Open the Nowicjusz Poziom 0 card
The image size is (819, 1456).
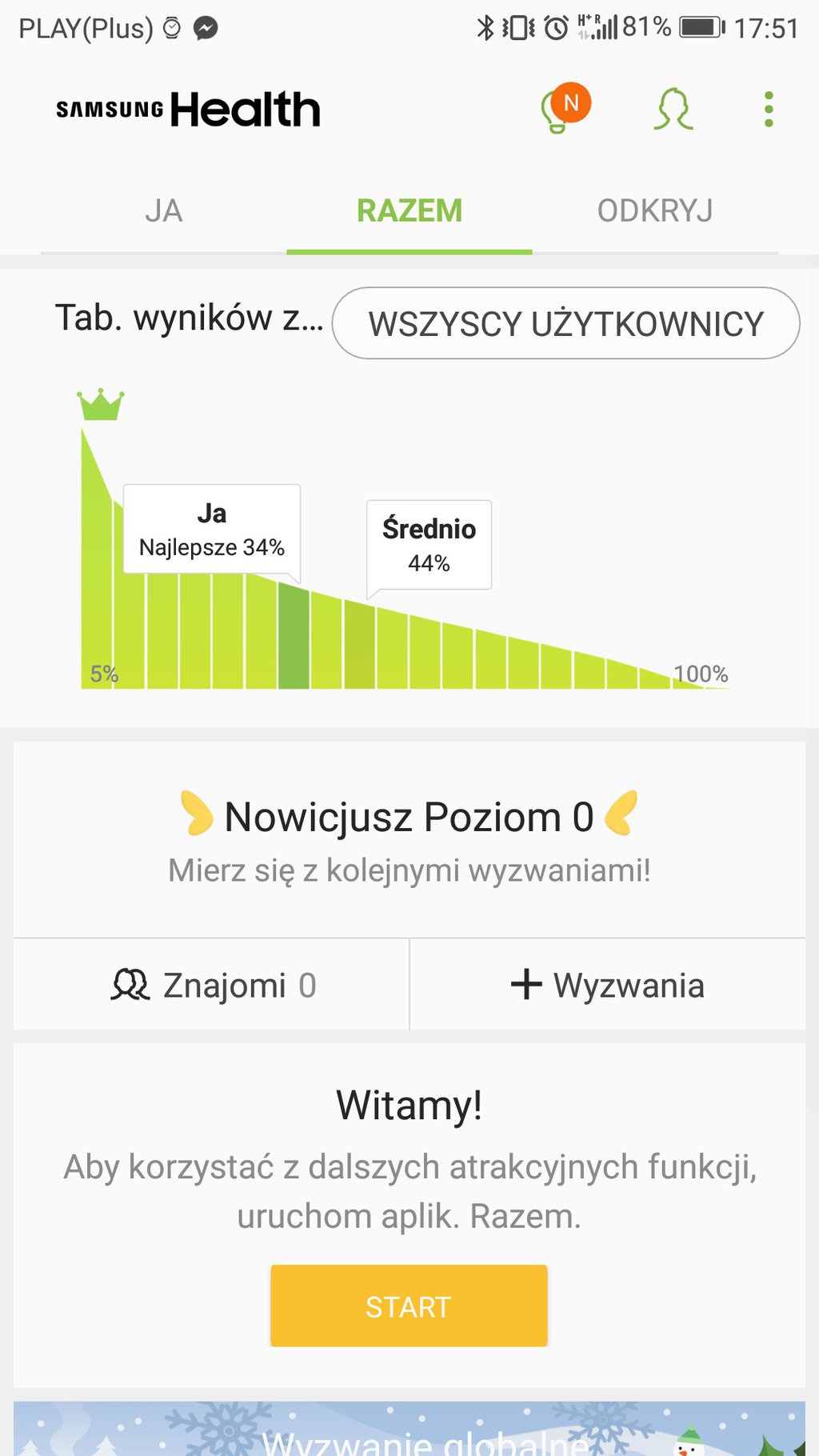(x=409, y=839)
